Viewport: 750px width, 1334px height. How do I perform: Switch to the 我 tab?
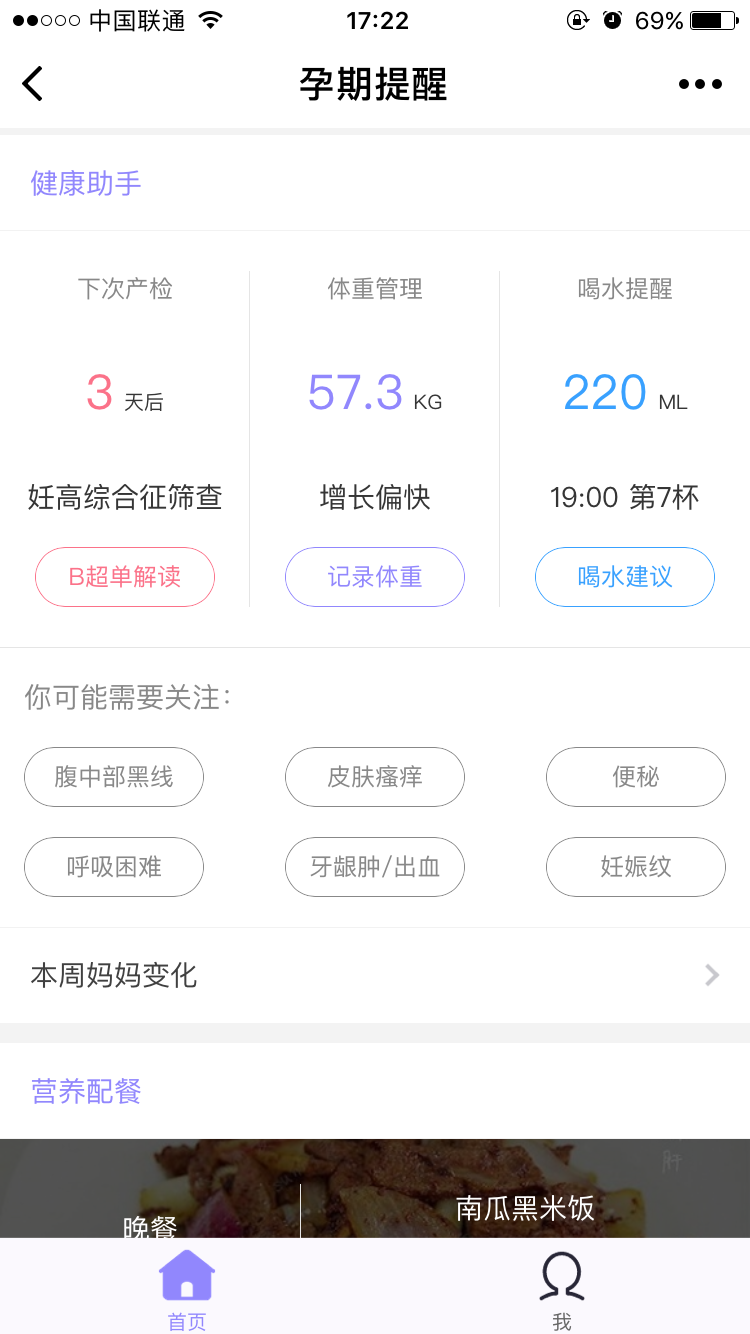pos(562,1290)
